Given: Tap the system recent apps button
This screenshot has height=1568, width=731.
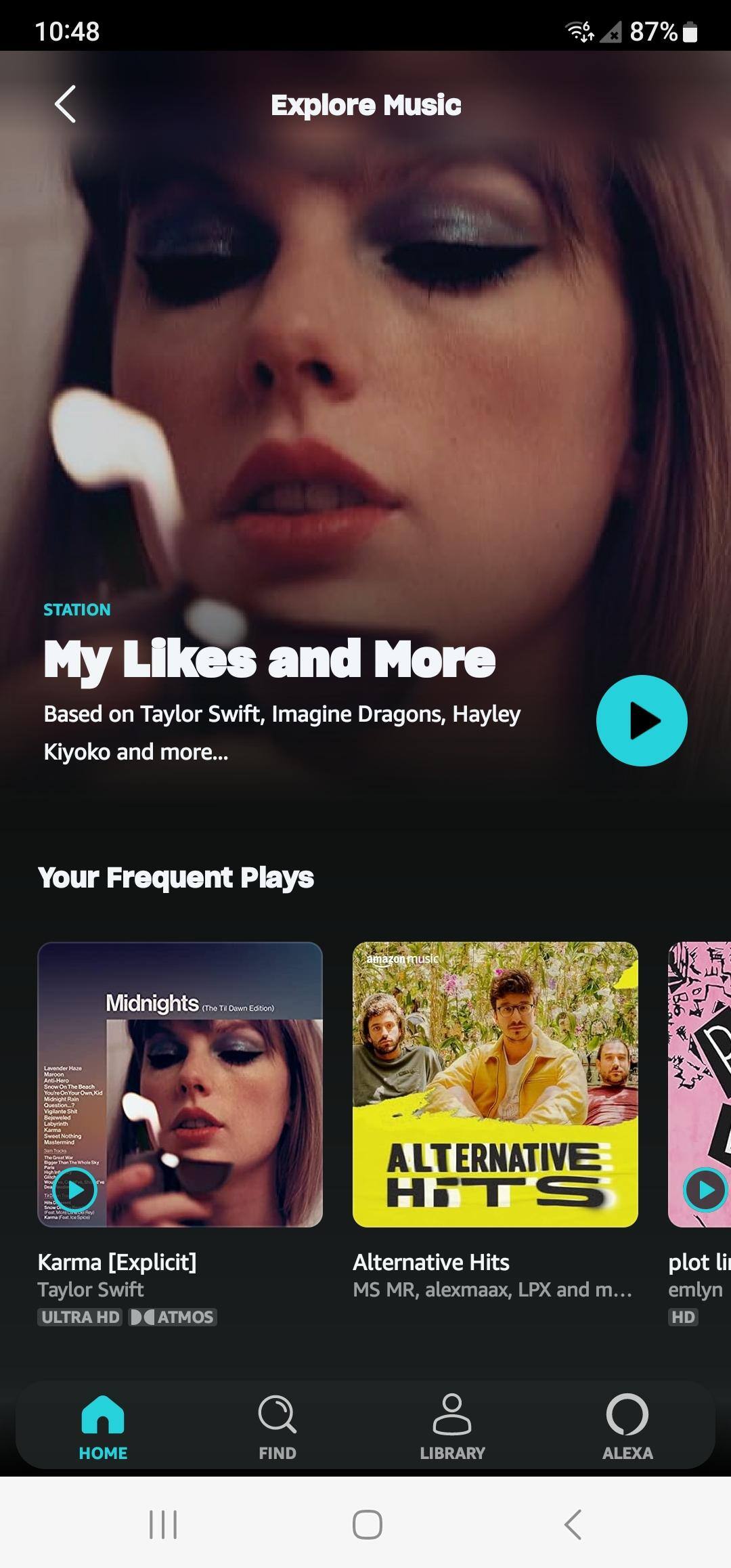Looking at the screenshot, I should 163,1524.
